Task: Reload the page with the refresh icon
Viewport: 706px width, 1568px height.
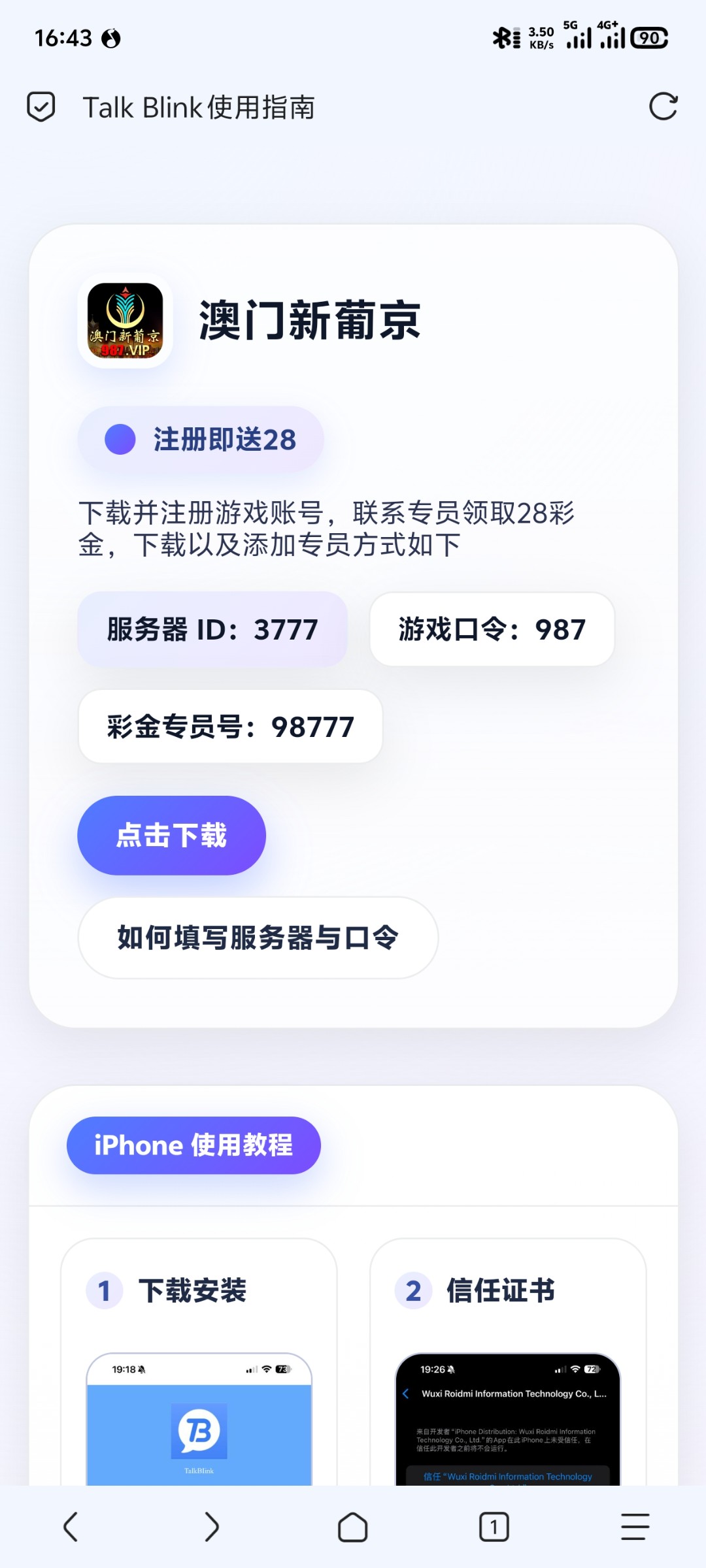Action: click(663, 106)
